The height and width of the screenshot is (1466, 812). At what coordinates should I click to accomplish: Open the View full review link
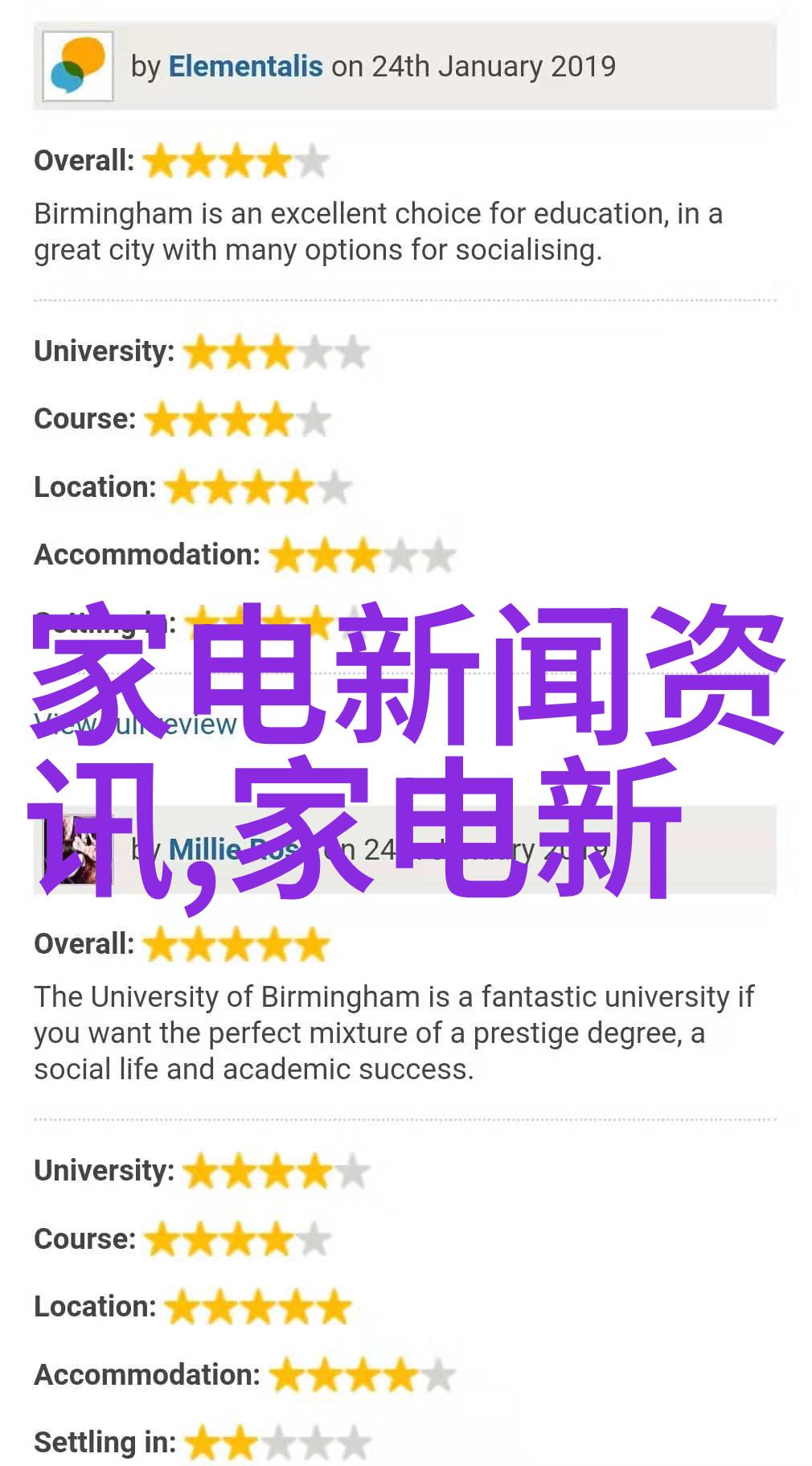[135, 725]
